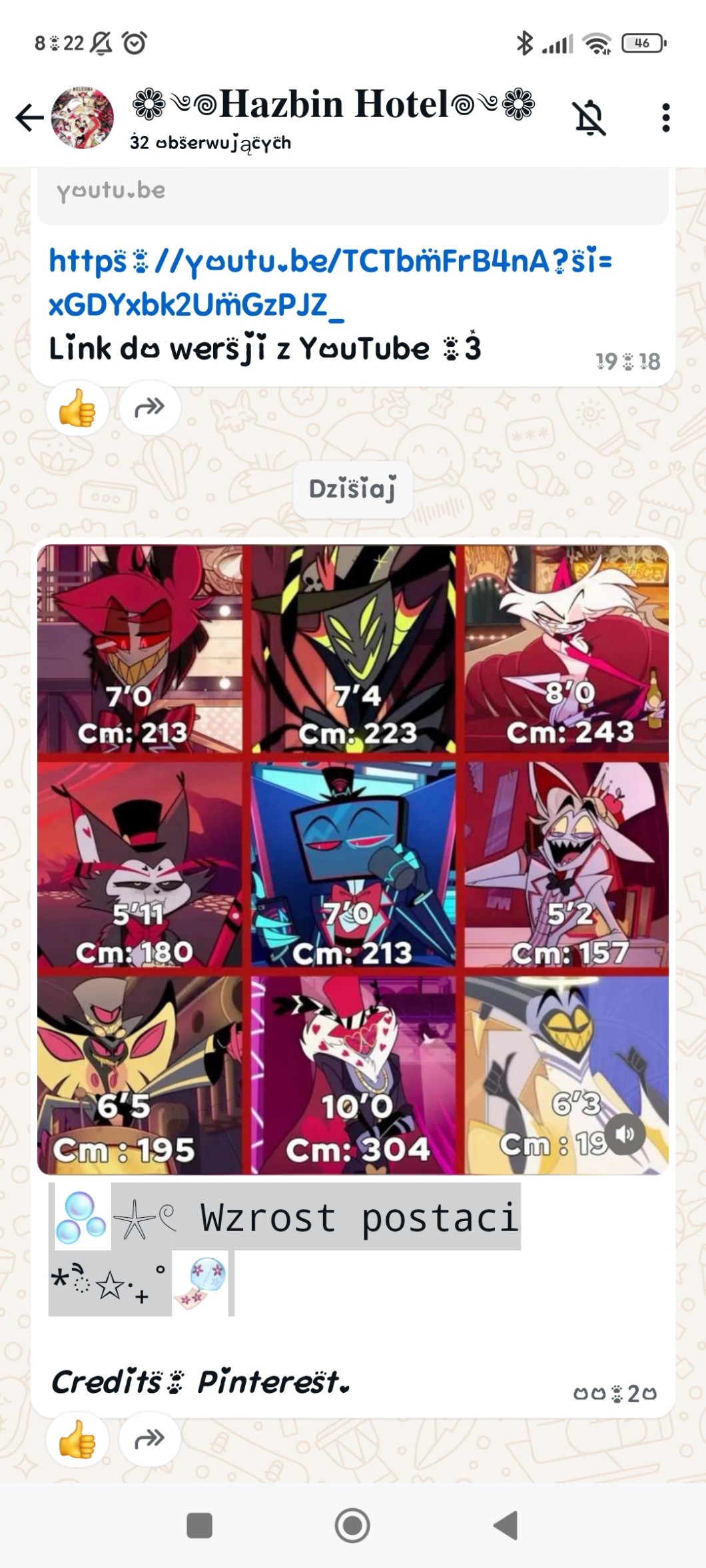This screenshot has width=706, height=1568.
Task: Go back from the Hazbin Hotel channel
Action: 29,118
